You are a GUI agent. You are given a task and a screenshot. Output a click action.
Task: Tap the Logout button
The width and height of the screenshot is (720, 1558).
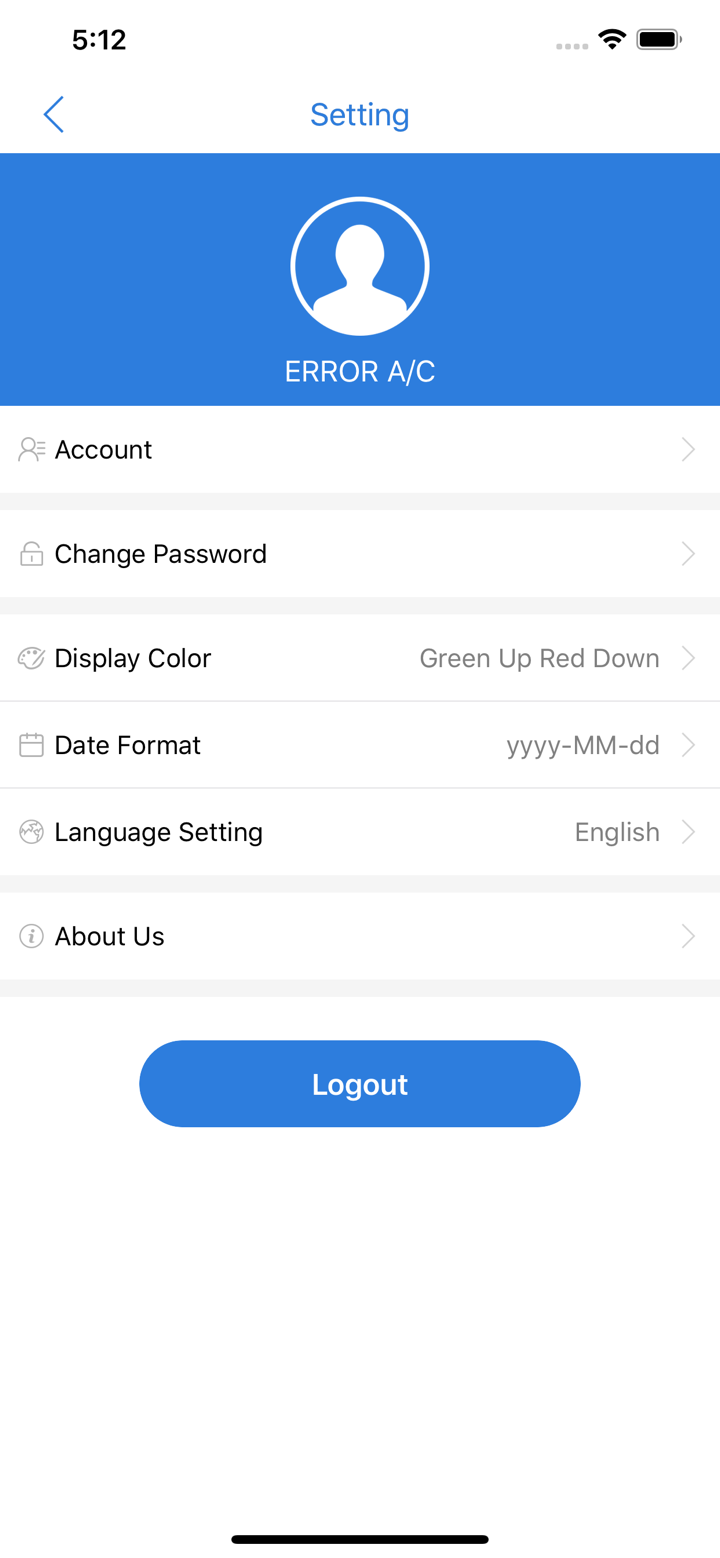pos(360,1084)
